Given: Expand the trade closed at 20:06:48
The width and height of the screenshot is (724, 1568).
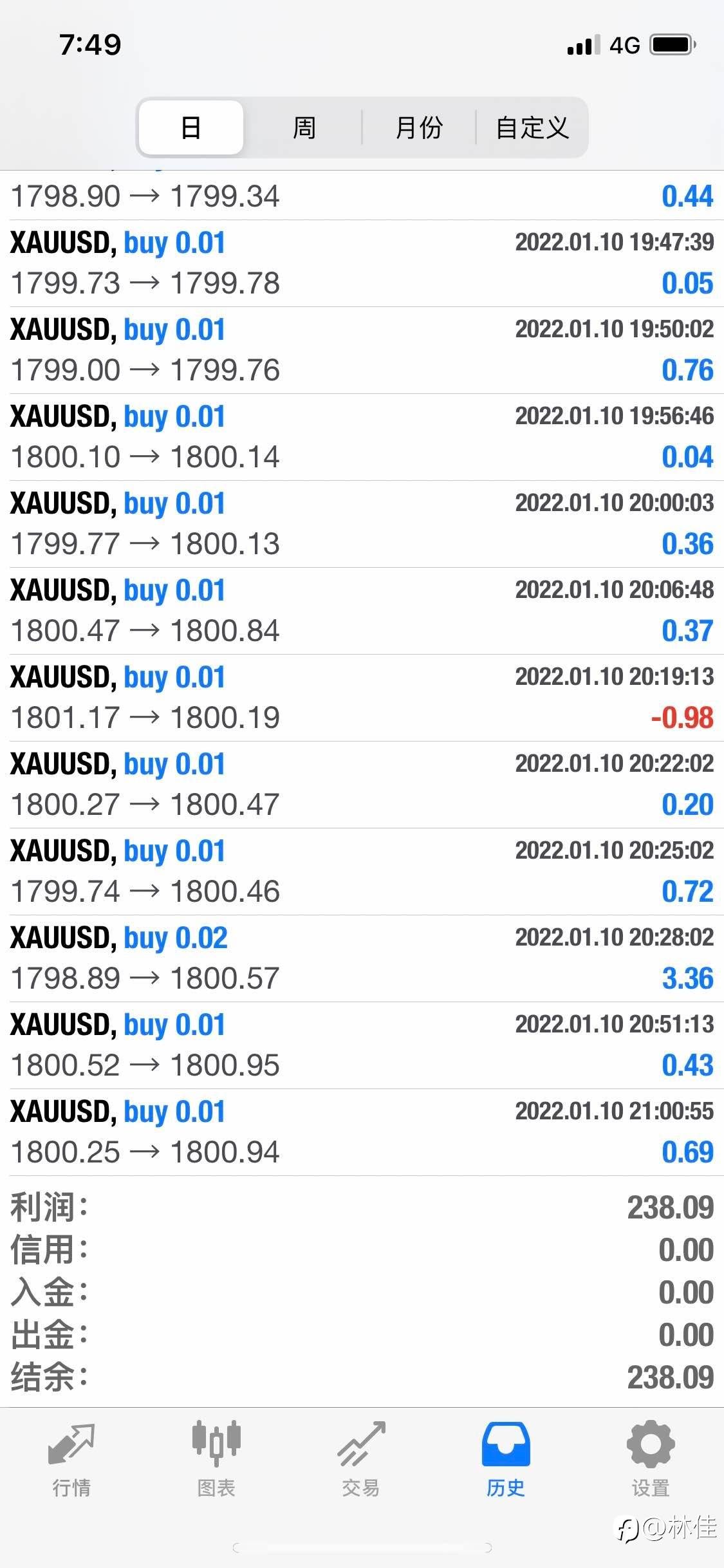Looking at the screenshot, I should (362, 611).
